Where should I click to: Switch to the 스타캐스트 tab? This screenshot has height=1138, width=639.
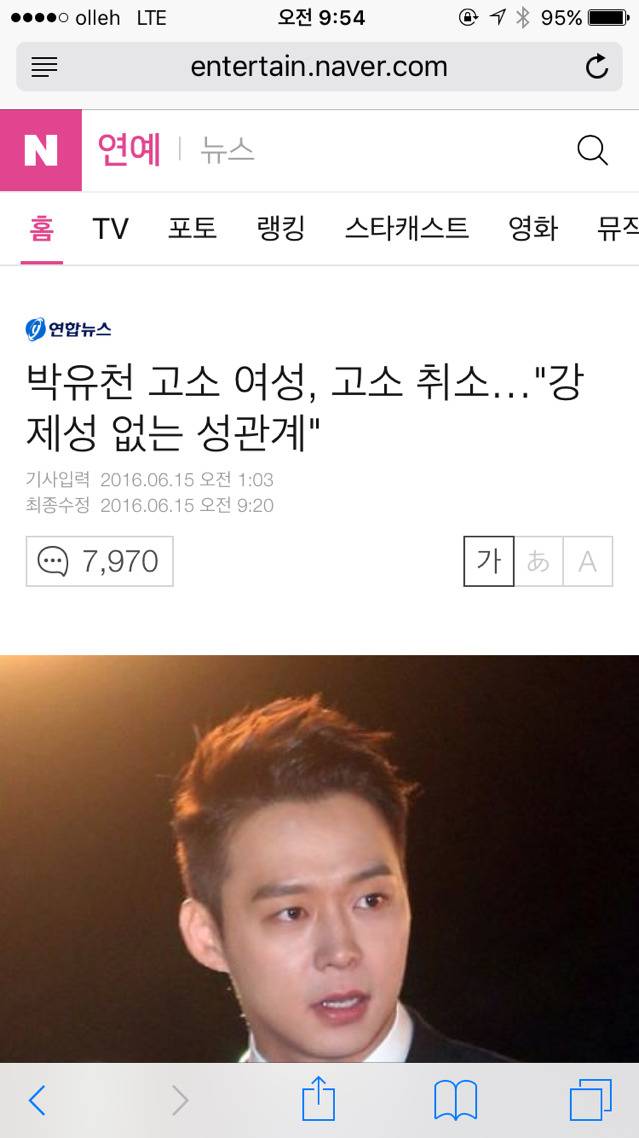click(x=407, y=229)
